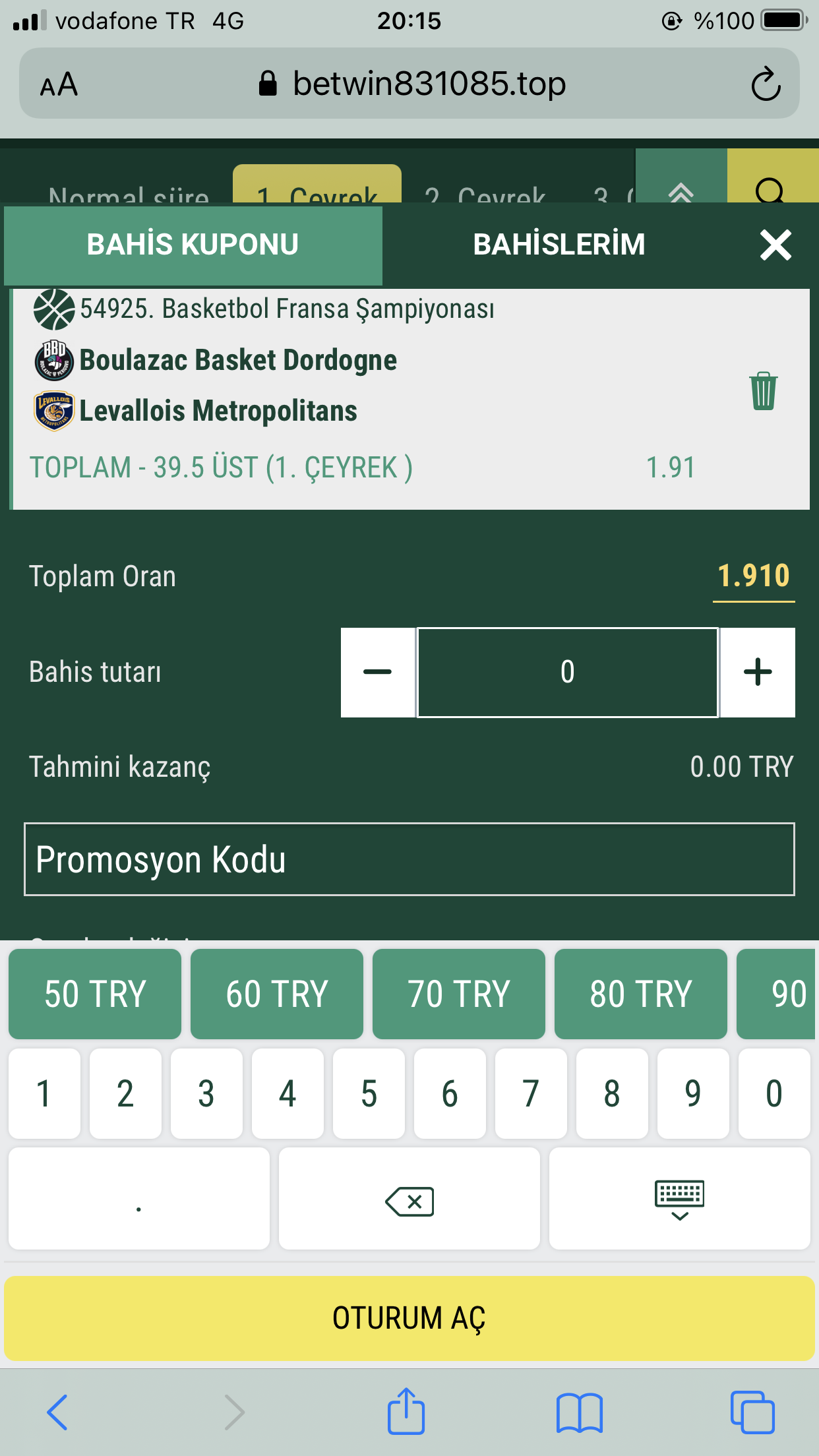Go back with the browser back arrow
The image size is (819, 1456).
pyautogui.click(x=57, y=1412)
